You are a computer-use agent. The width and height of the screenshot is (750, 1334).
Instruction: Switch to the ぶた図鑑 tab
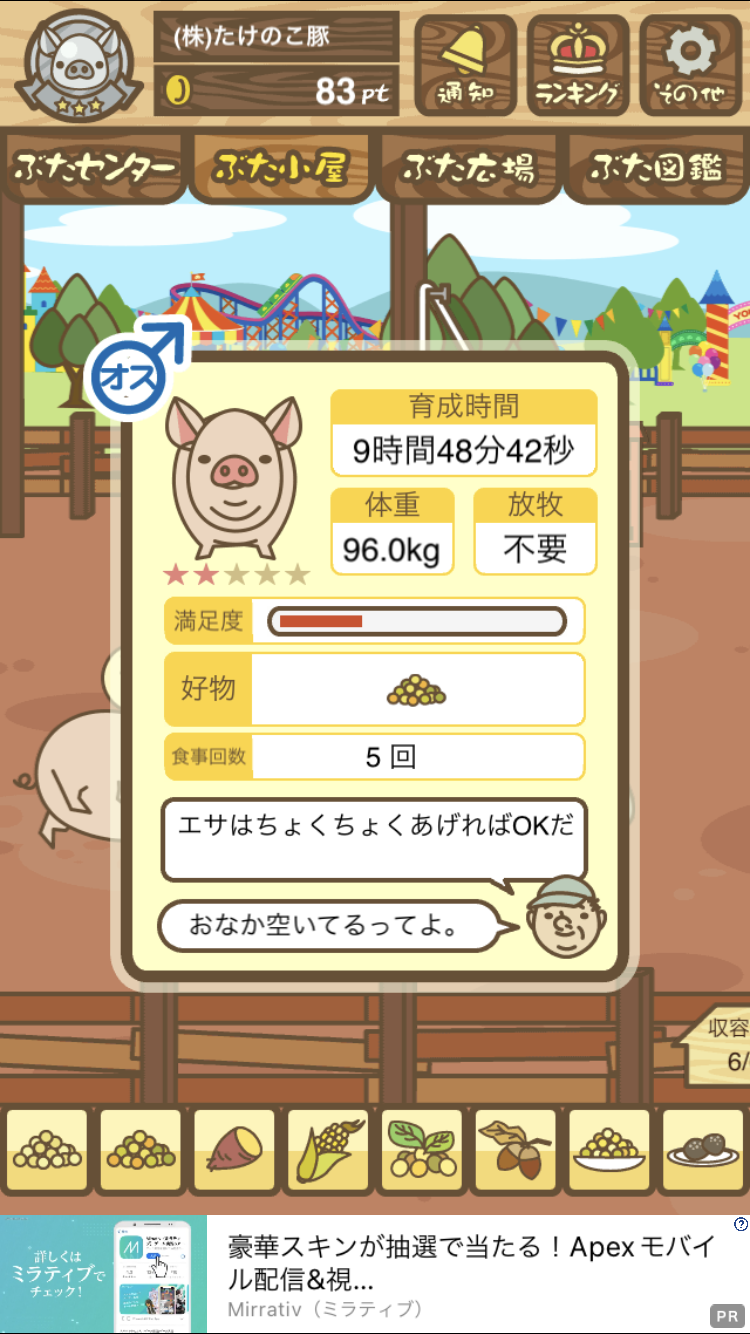(x=656, y=167)
